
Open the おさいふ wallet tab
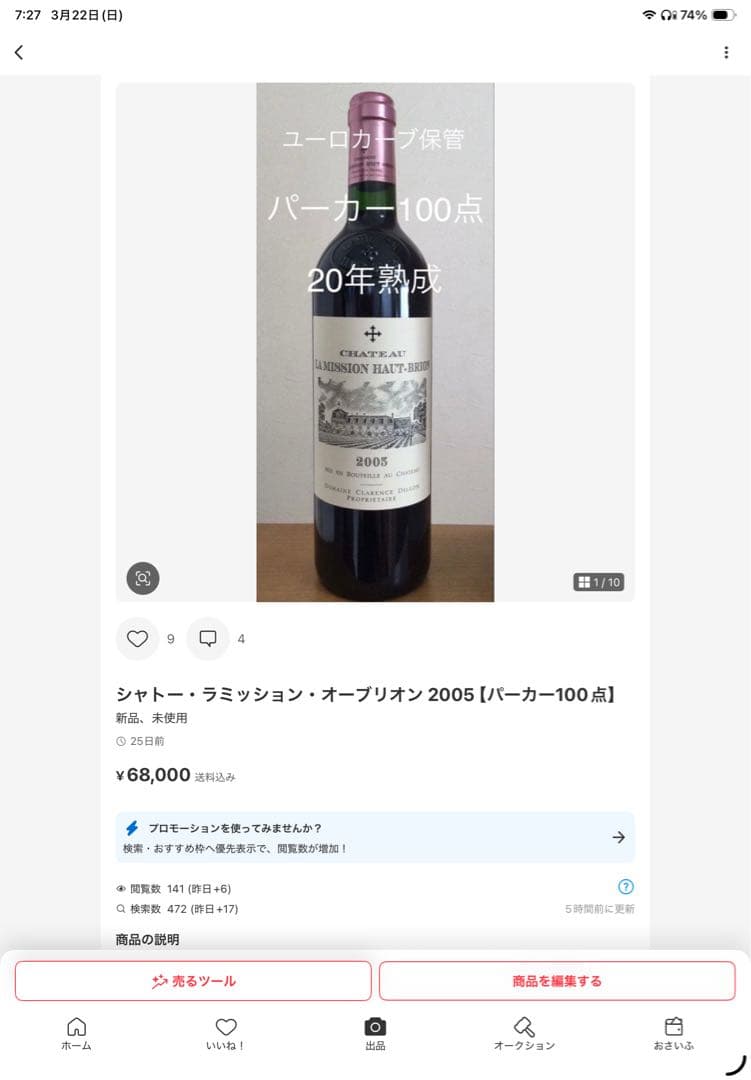[x=674, y=1034]
